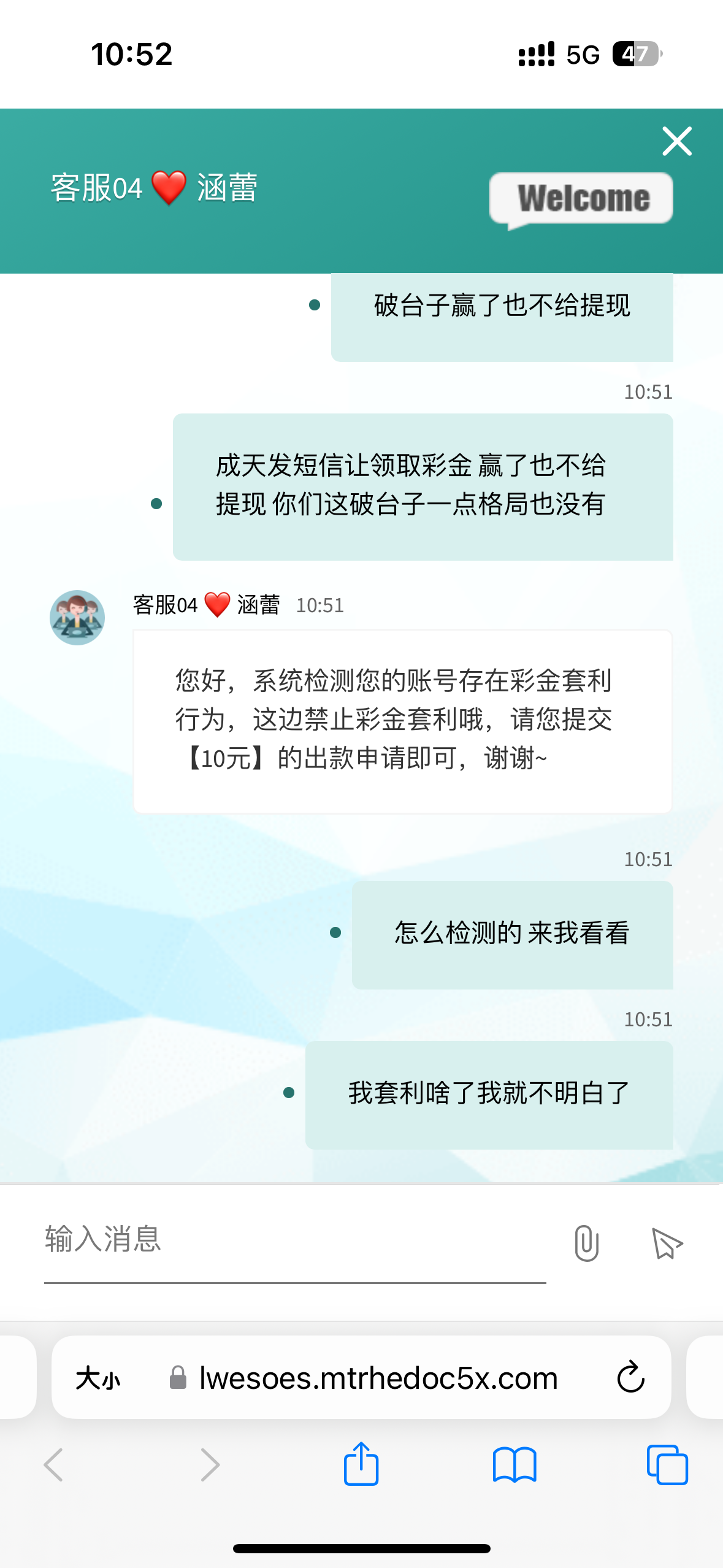Show all open Safari tabs
Viewport: 723px width, 1568px height.
coord(667,1465)
